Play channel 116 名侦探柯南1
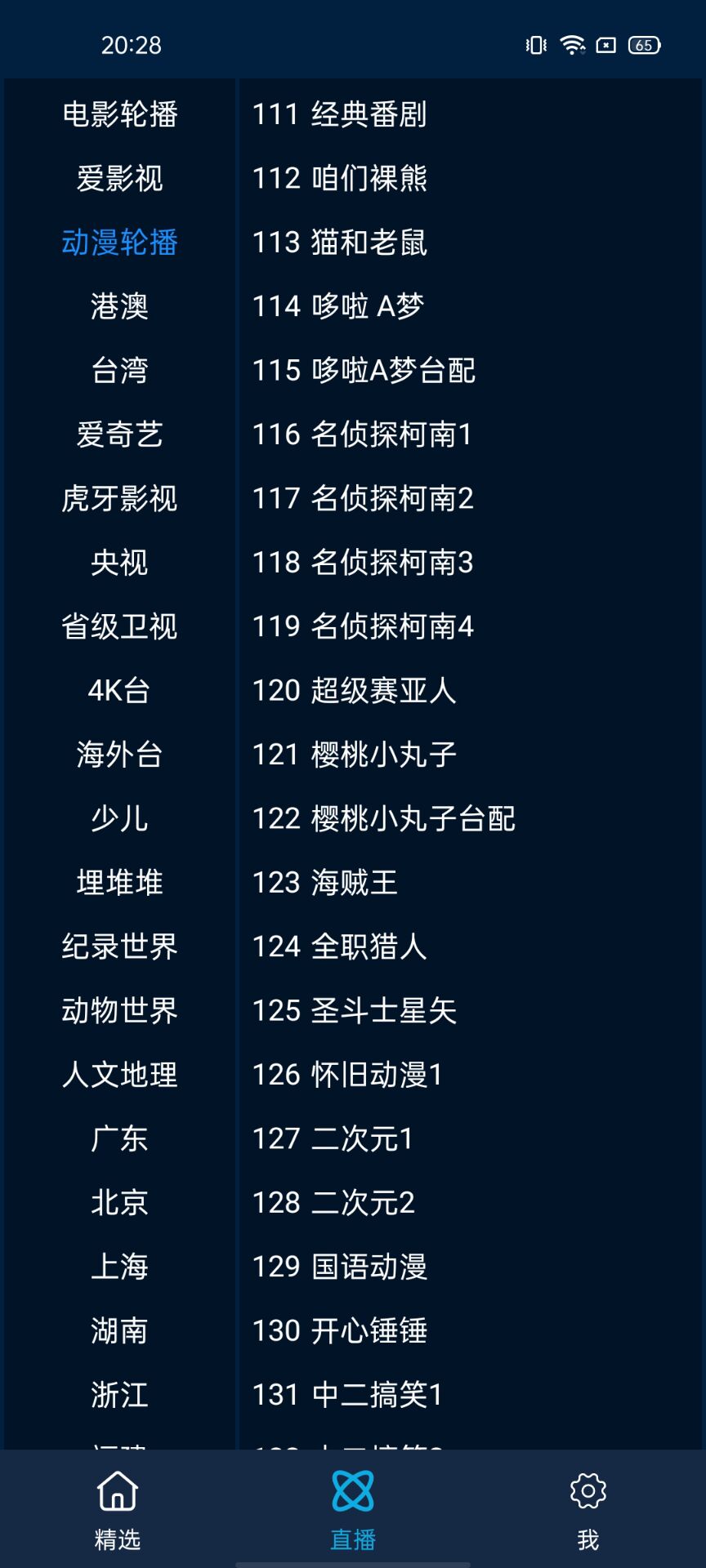This screenshot has width=706, height=1568. point(472,434)
